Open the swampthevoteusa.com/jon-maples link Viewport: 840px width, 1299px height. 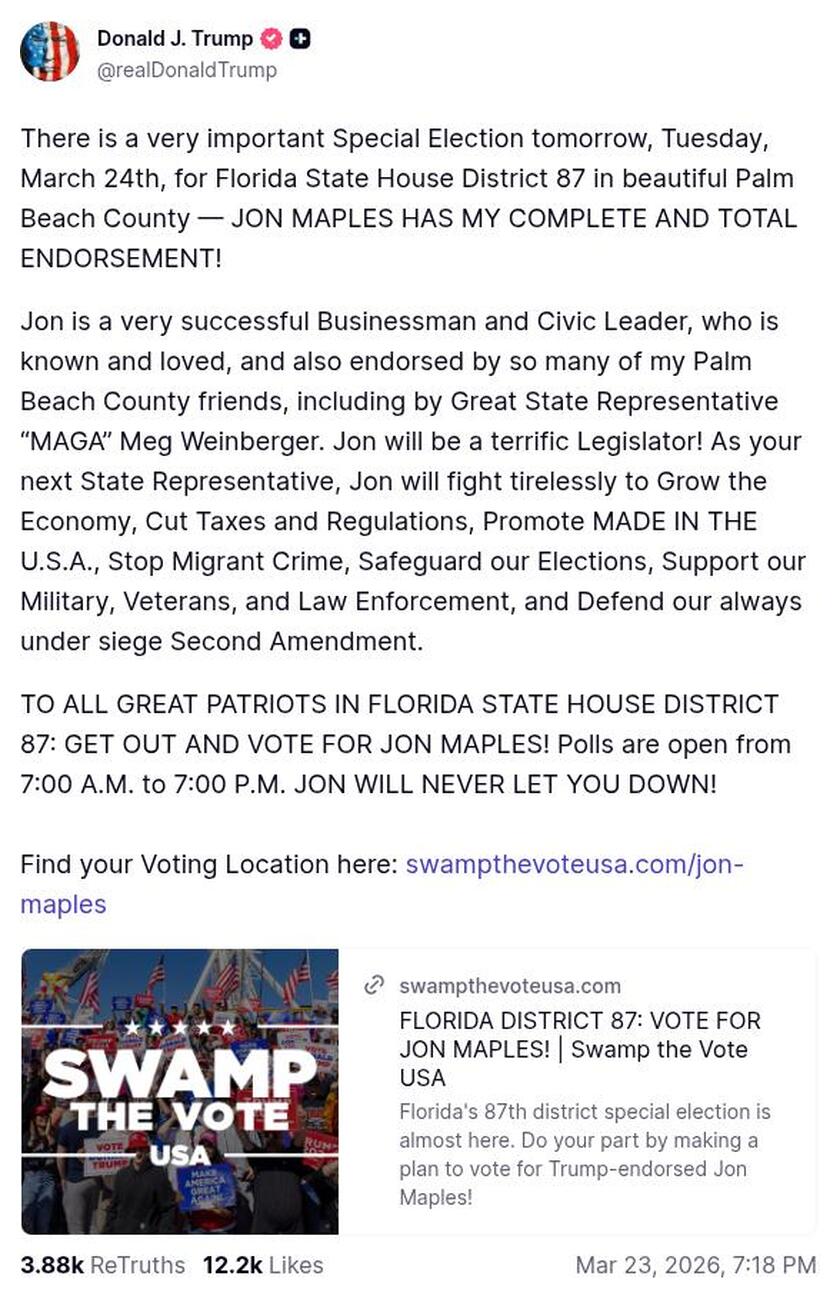[x=574, y=864]
